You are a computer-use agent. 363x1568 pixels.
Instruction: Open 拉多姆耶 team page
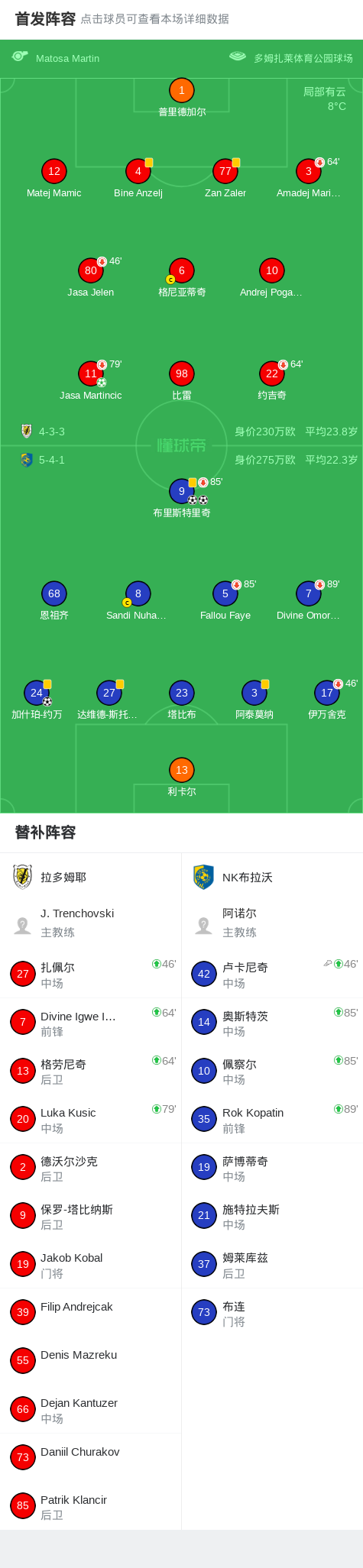click(x=91, y=878)
